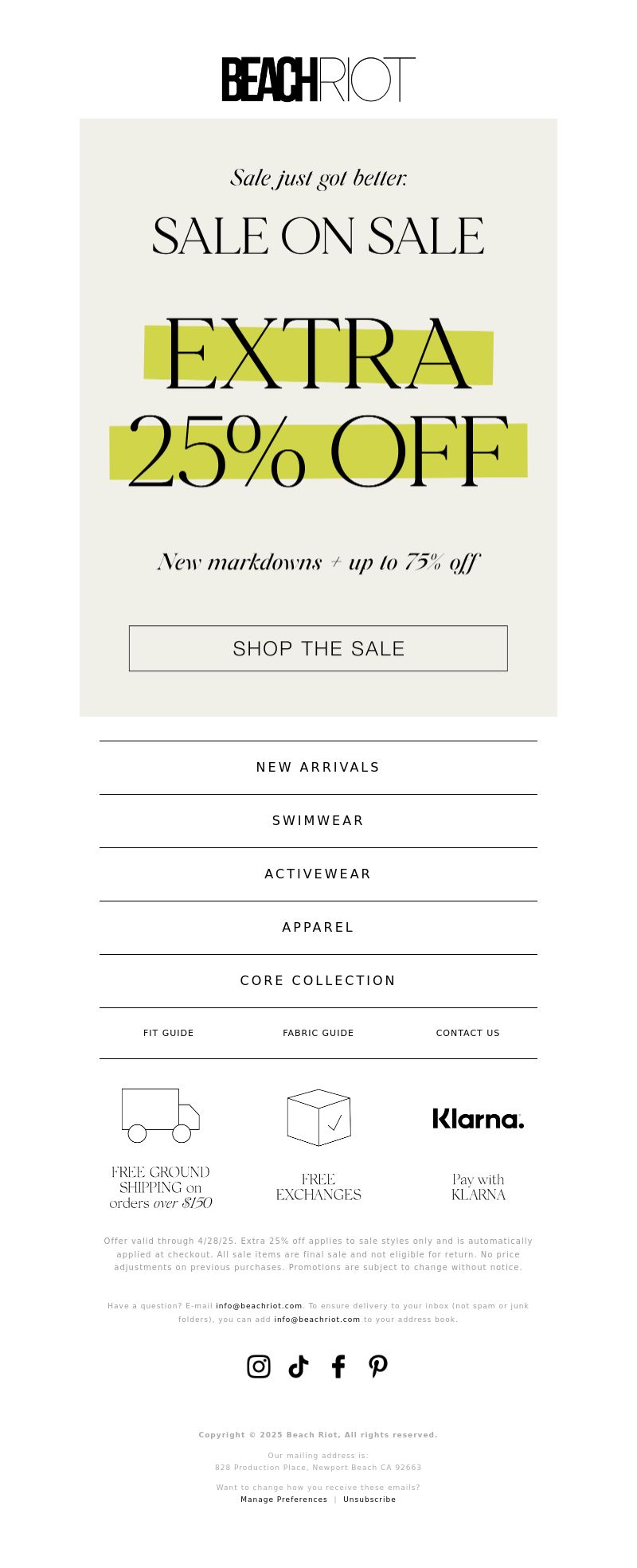The height and width of the screenshot is (1568, 637).
Task: Email info@beachriot.com after 'Have a question?'
Action: [260, 1306]
